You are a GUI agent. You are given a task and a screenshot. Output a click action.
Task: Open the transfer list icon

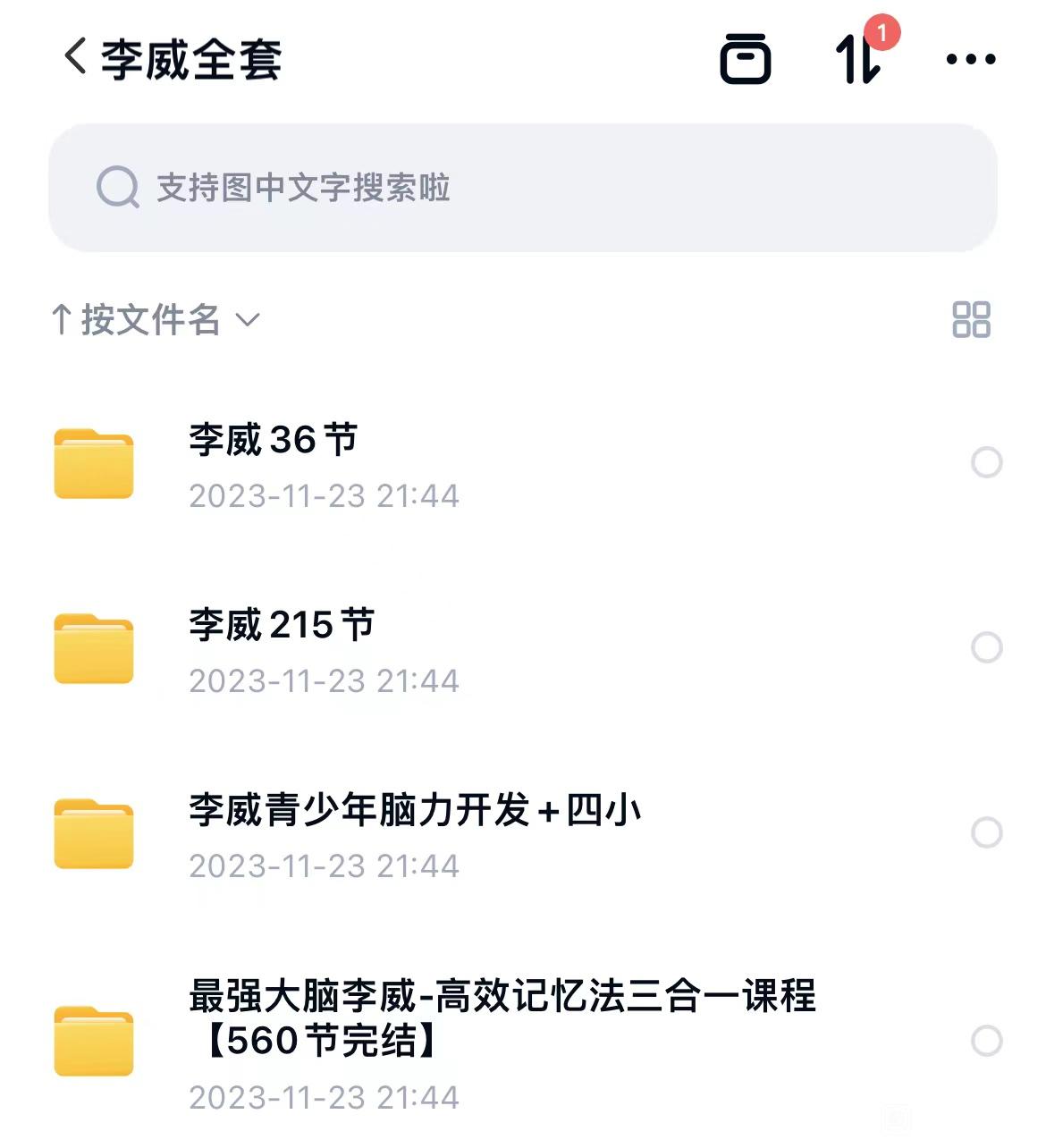coord(858,59)
